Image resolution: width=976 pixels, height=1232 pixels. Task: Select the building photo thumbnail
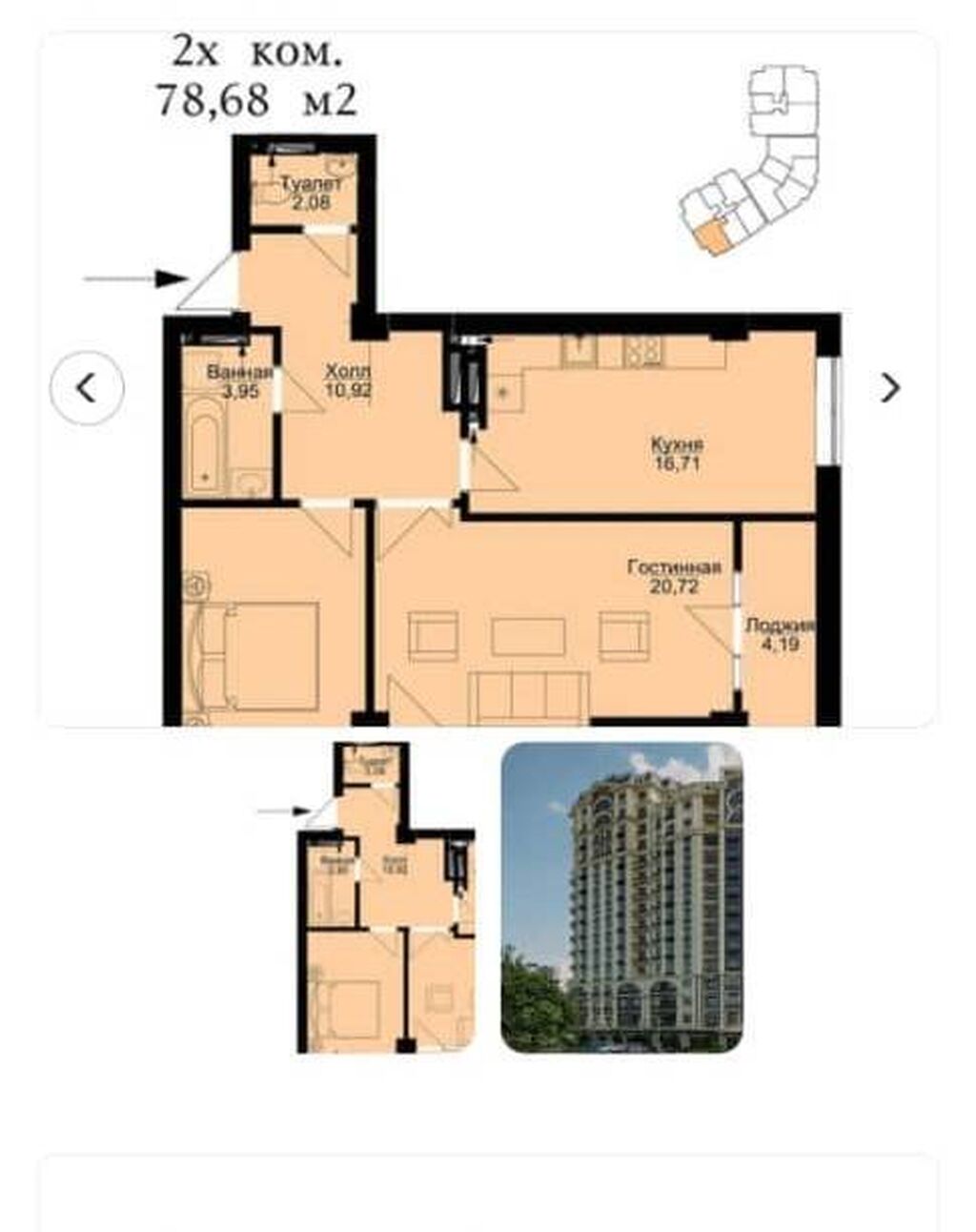tap(621, 897)
